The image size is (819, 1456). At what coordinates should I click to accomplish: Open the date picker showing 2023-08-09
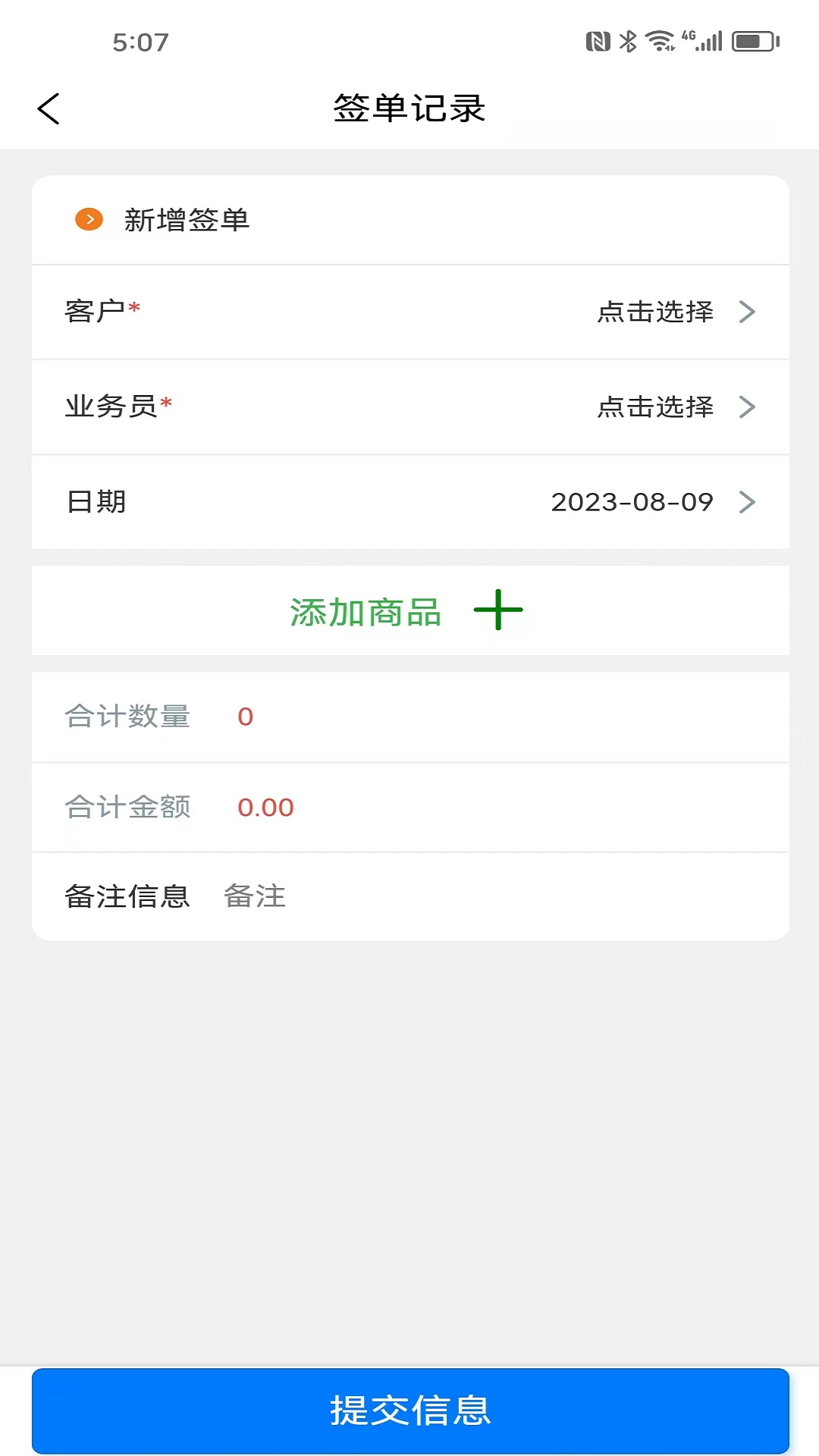[632, 502]
